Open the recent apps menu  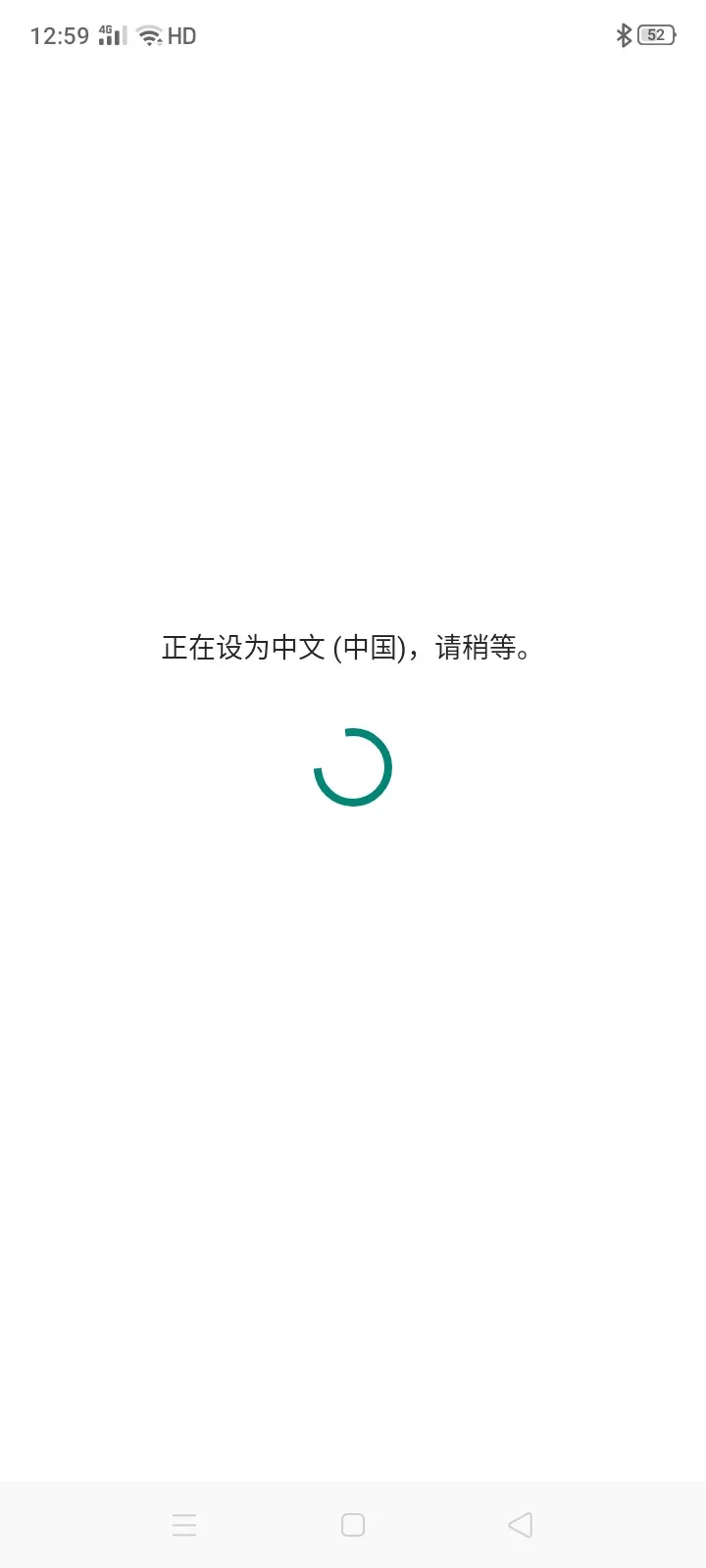click(184, 1525)
